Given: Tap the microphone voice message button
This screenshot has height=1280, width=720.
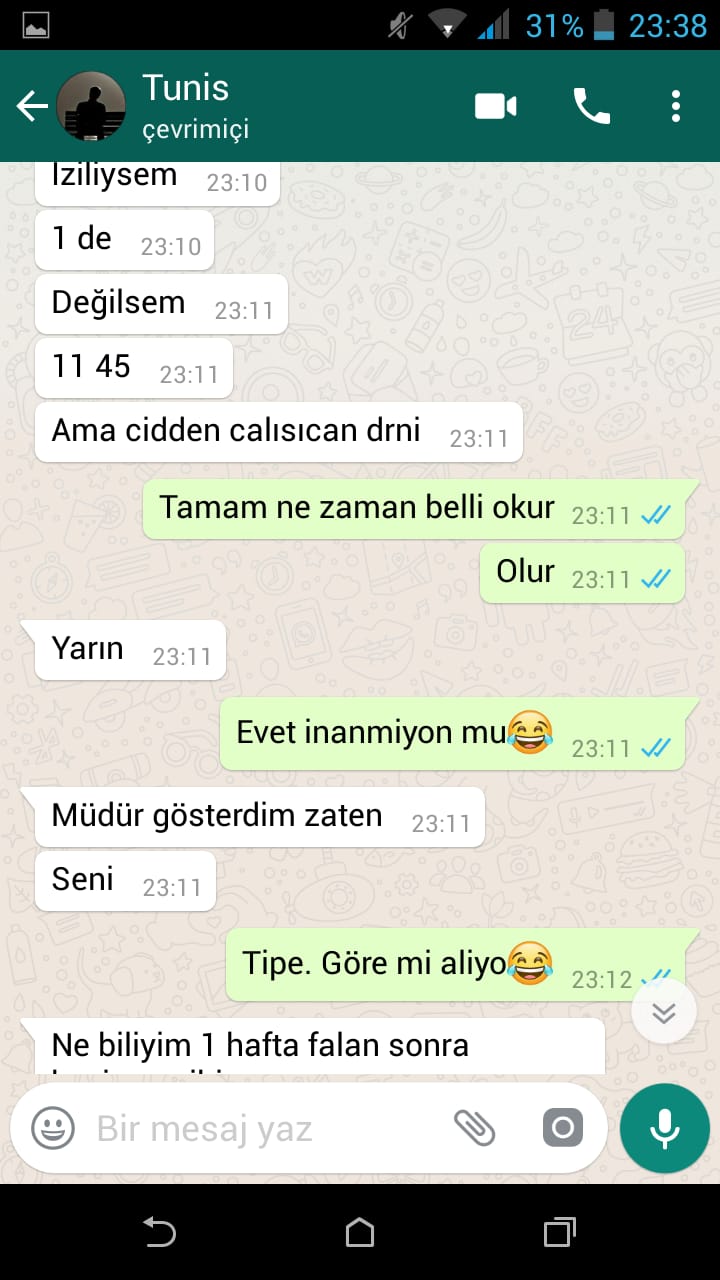Looking at the screenshot, I should (x=664, y=1129).
